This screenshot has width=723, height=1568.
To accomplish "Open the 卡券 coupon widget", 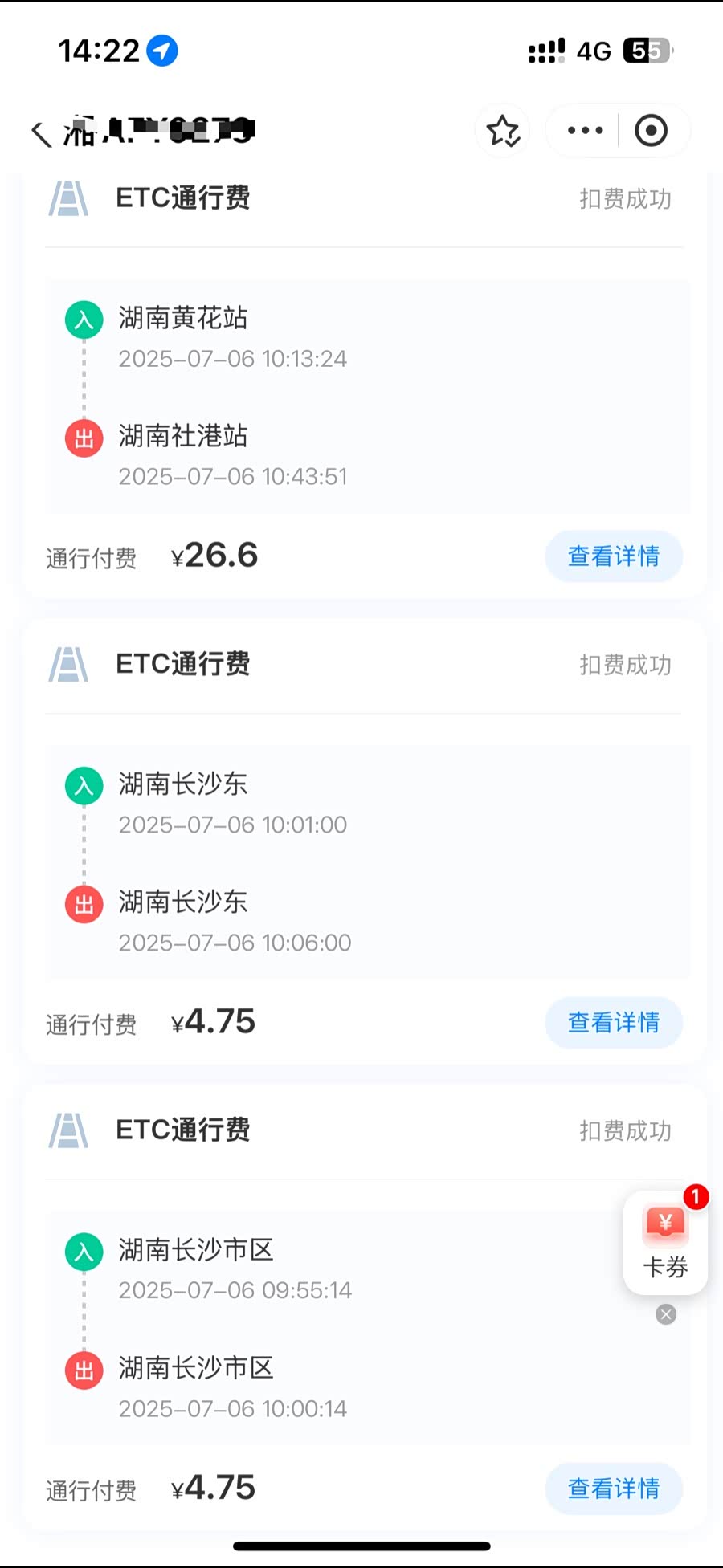I will point(665,1242).
